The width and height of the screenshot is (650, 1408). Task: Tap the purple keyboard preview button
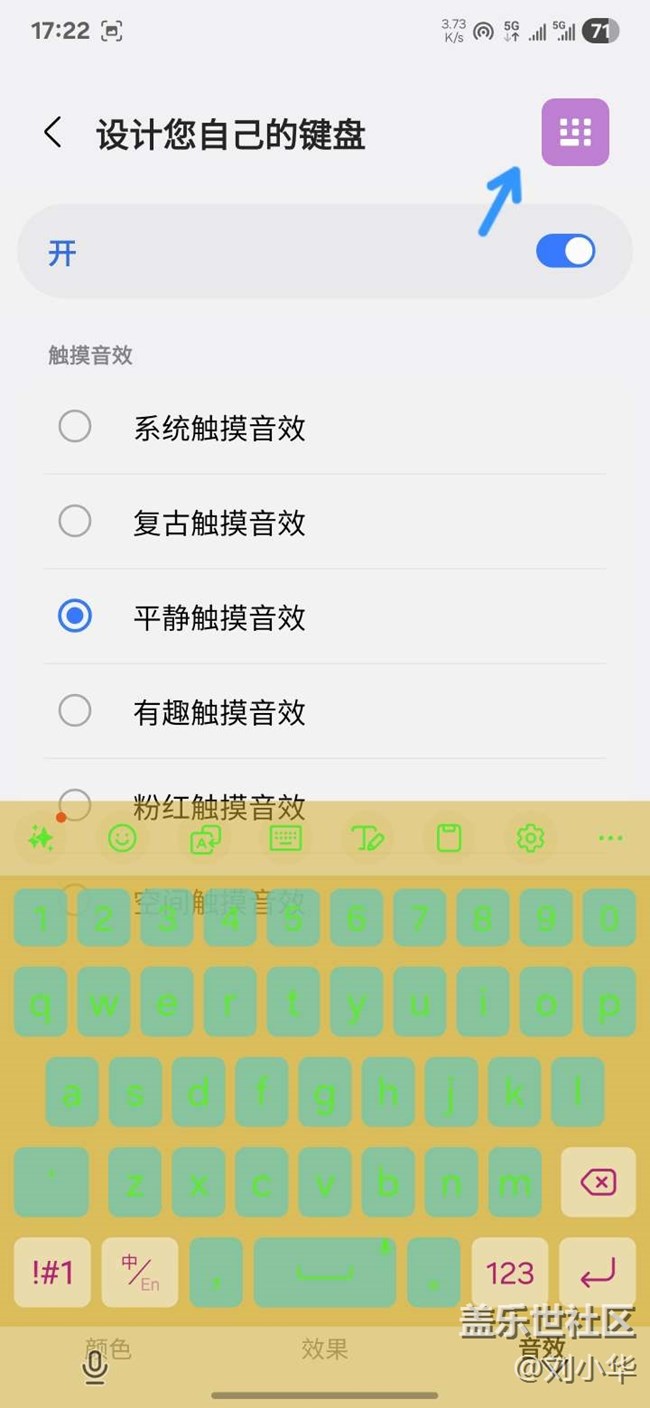tap(575, 132)
